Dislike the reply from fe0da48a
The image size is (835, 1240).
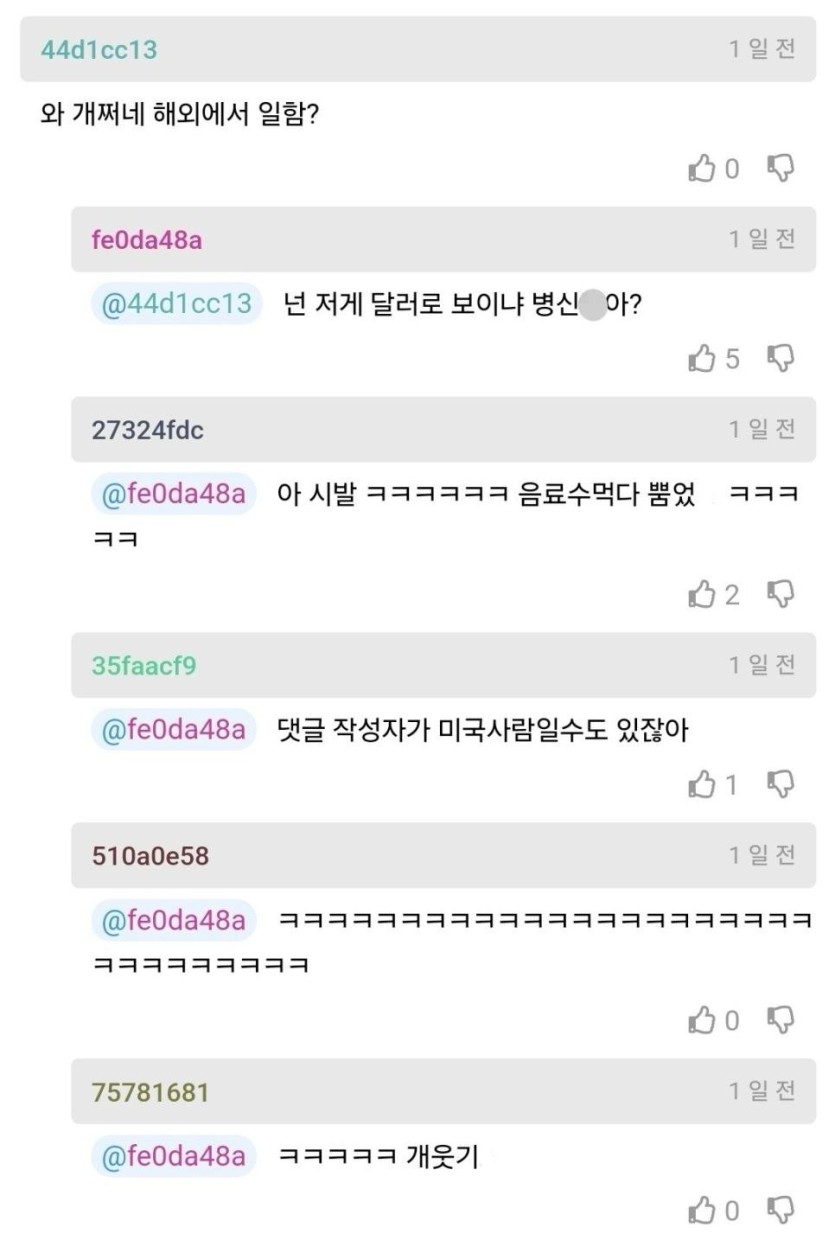pos(780,358)
